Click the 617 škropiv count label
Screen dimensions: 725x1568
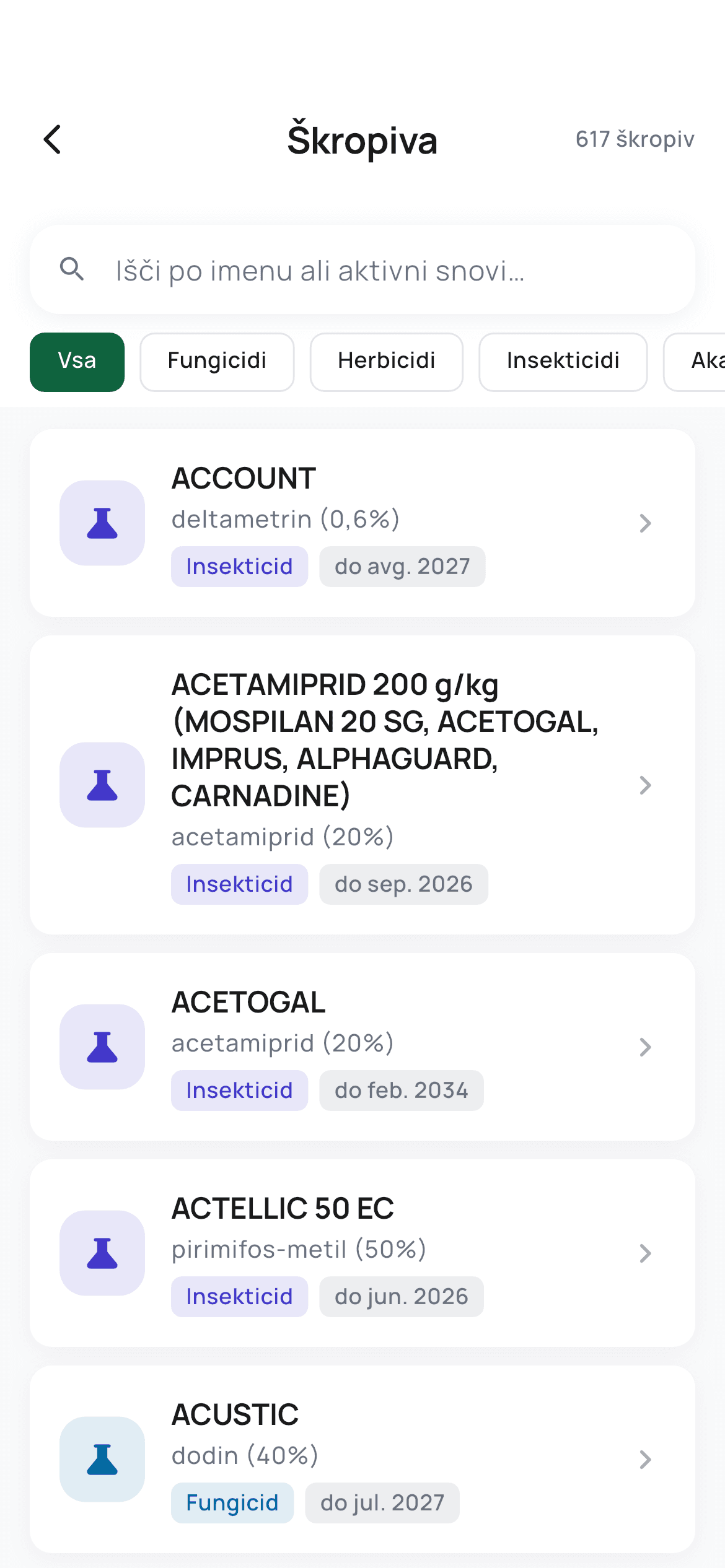[635, 139]
